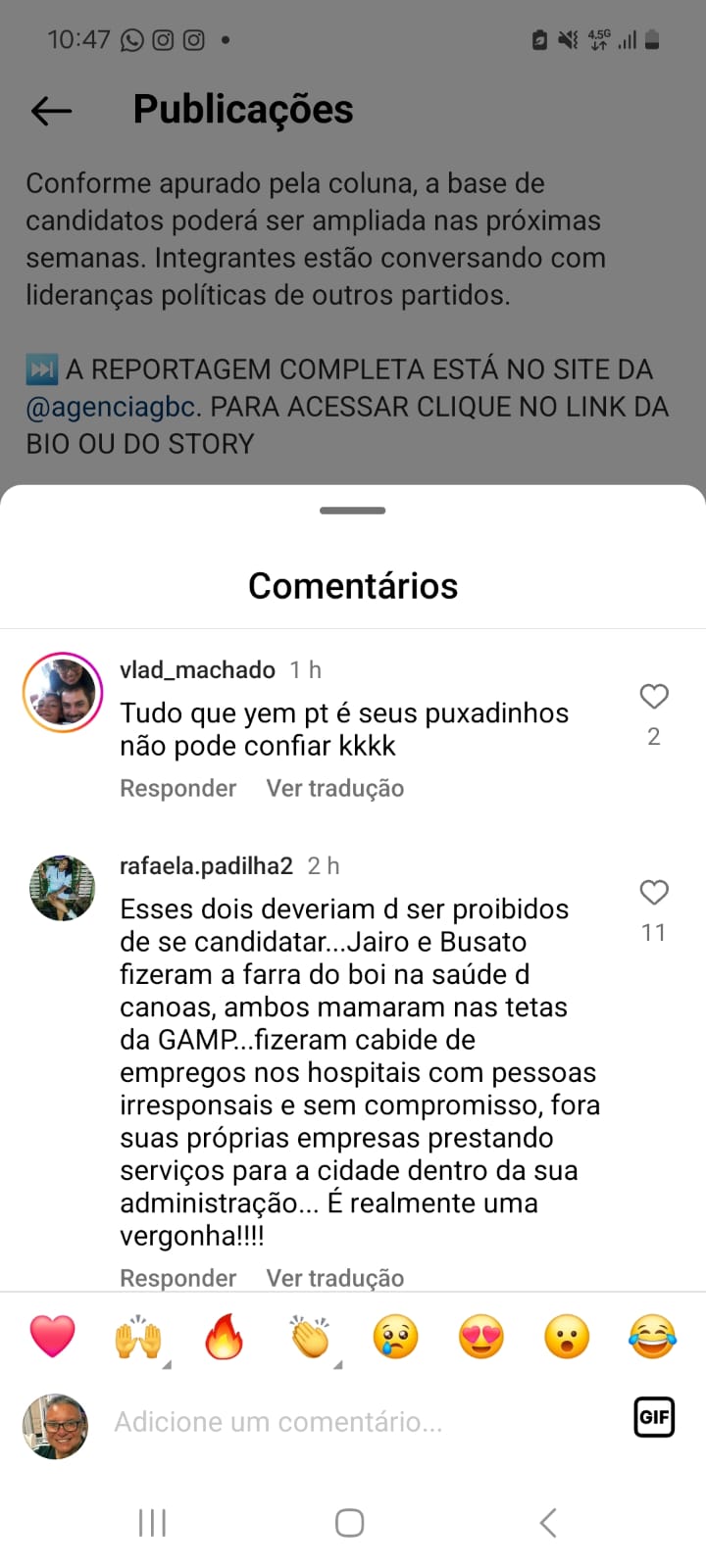Open the @agenciagbc profile mention
Screen dimensions: 706x1568
point(111,407)
